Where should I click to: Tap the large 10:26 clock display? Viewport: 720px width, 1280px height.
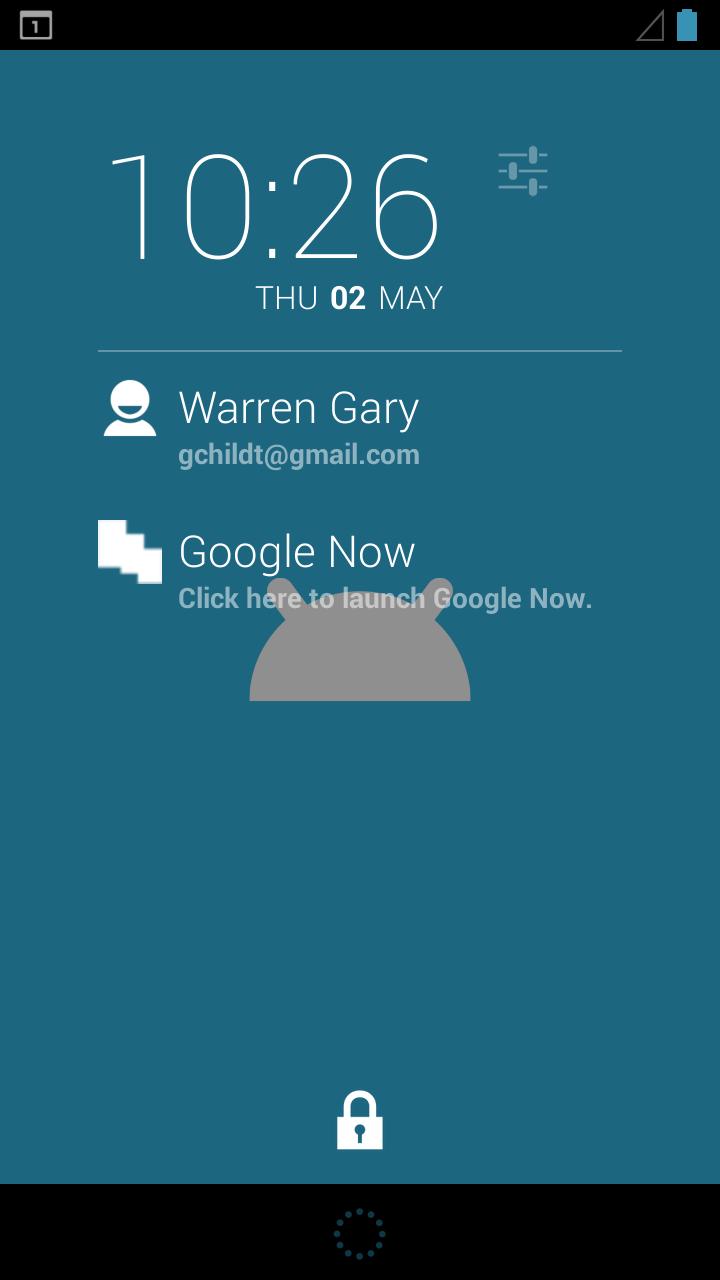tap(272, 208)
